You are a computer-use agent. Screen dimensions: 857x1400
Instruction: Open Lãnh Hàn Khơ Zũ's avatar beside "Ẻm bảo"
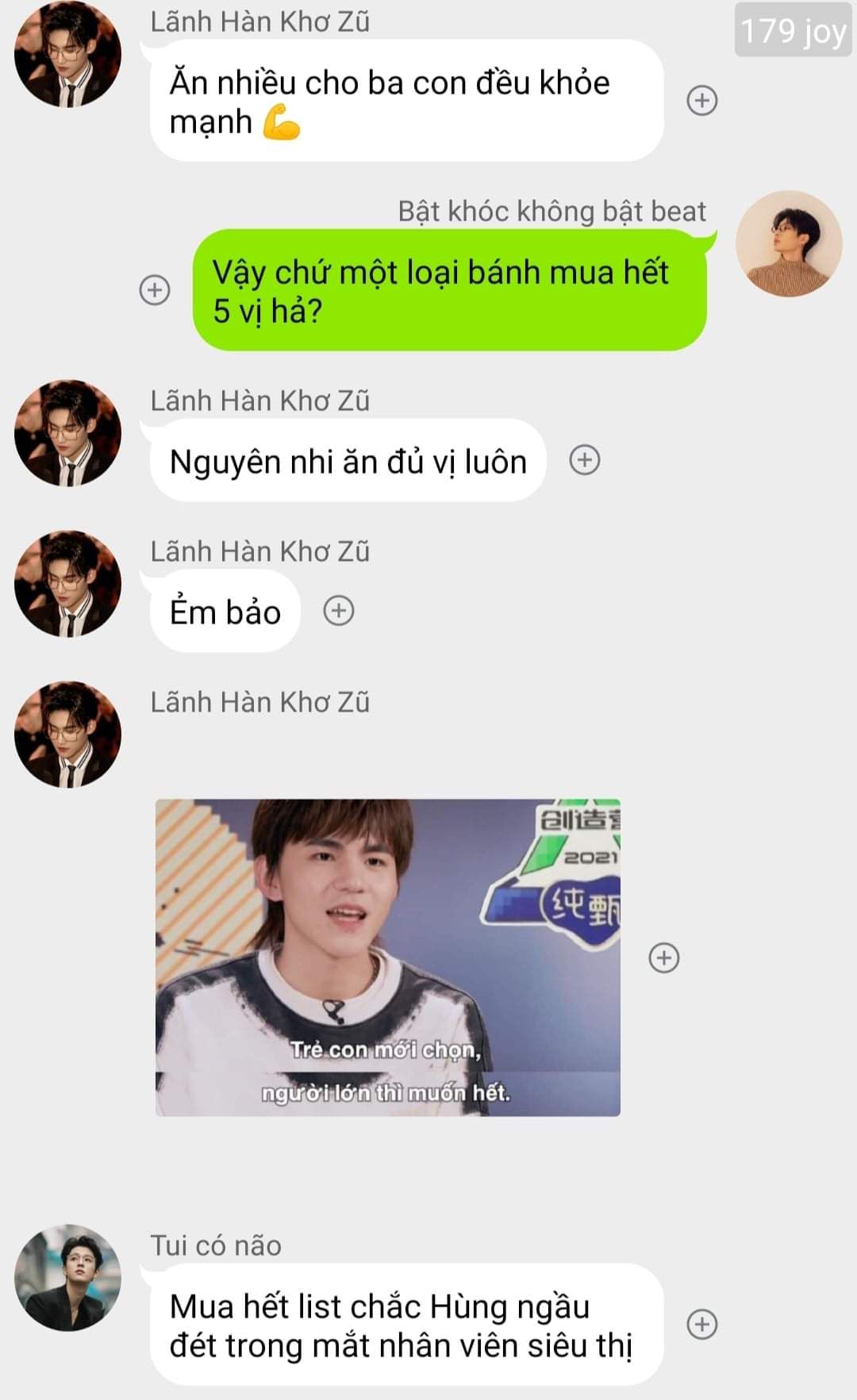[68, 584]
